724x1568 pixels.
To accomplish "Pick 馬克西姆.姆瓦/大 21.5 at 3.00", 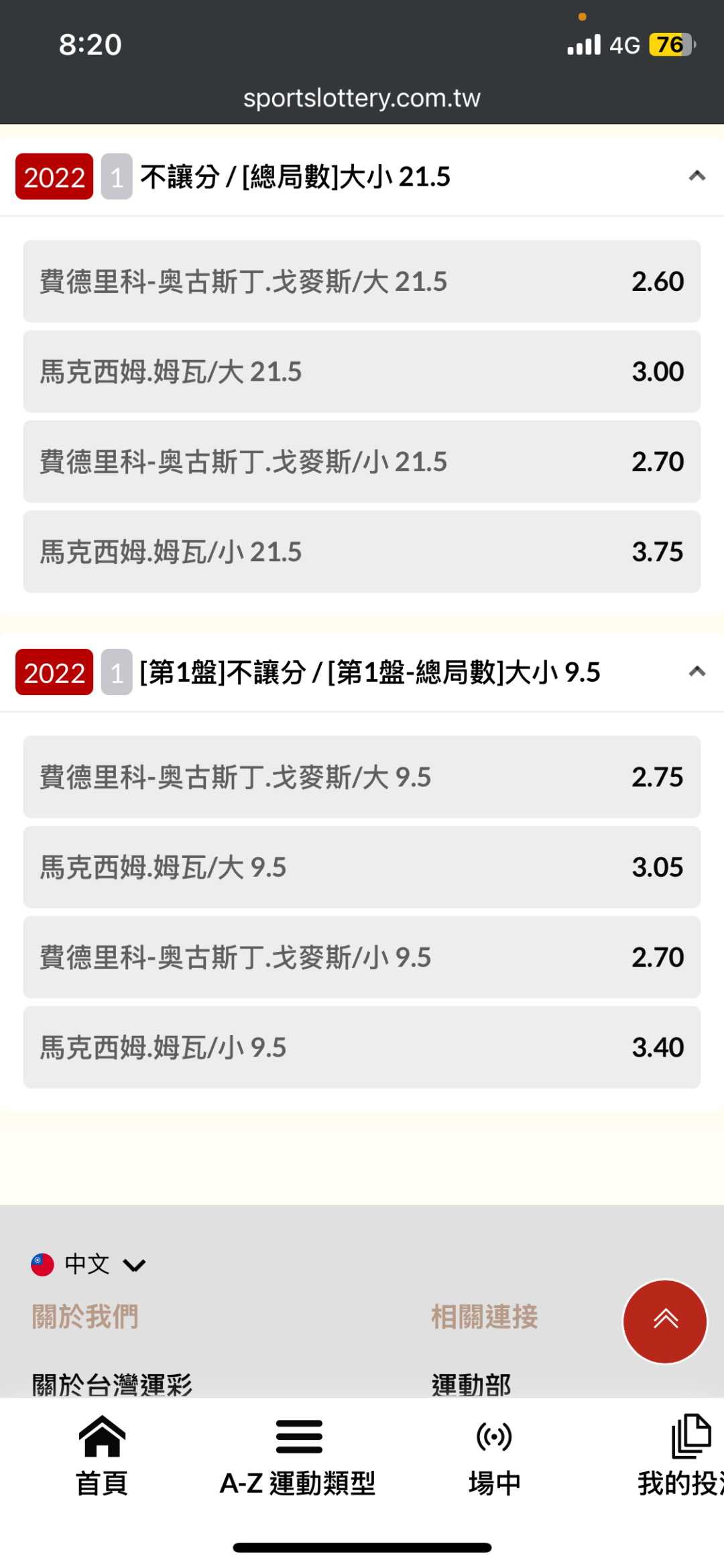I will (362, 371).
